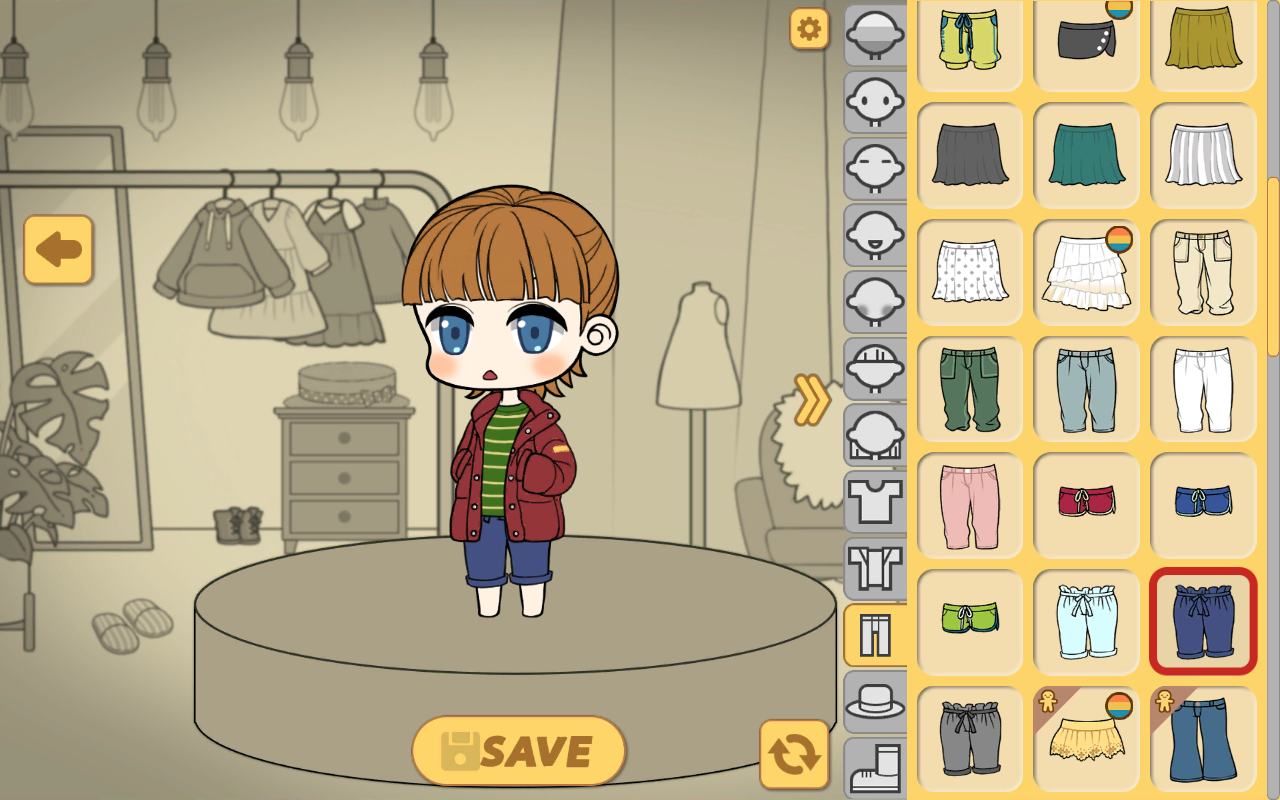Pick the light blue paperbag shorts
Image resolution: width=1280 pixels, height=800 pixels.
[1087, 622]
